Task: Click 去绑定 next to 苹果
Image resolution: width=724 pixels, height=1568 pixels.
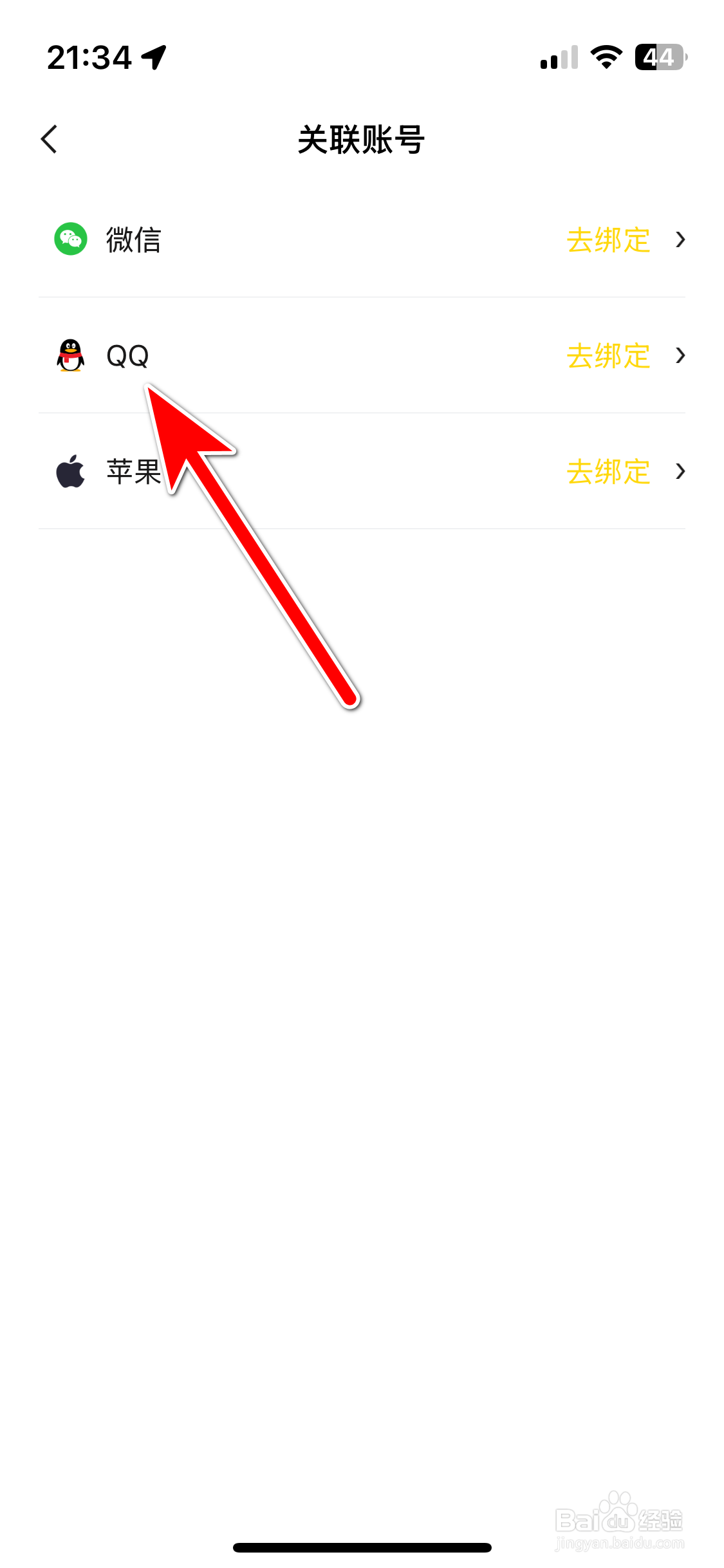Action: (x=609, y=472)
